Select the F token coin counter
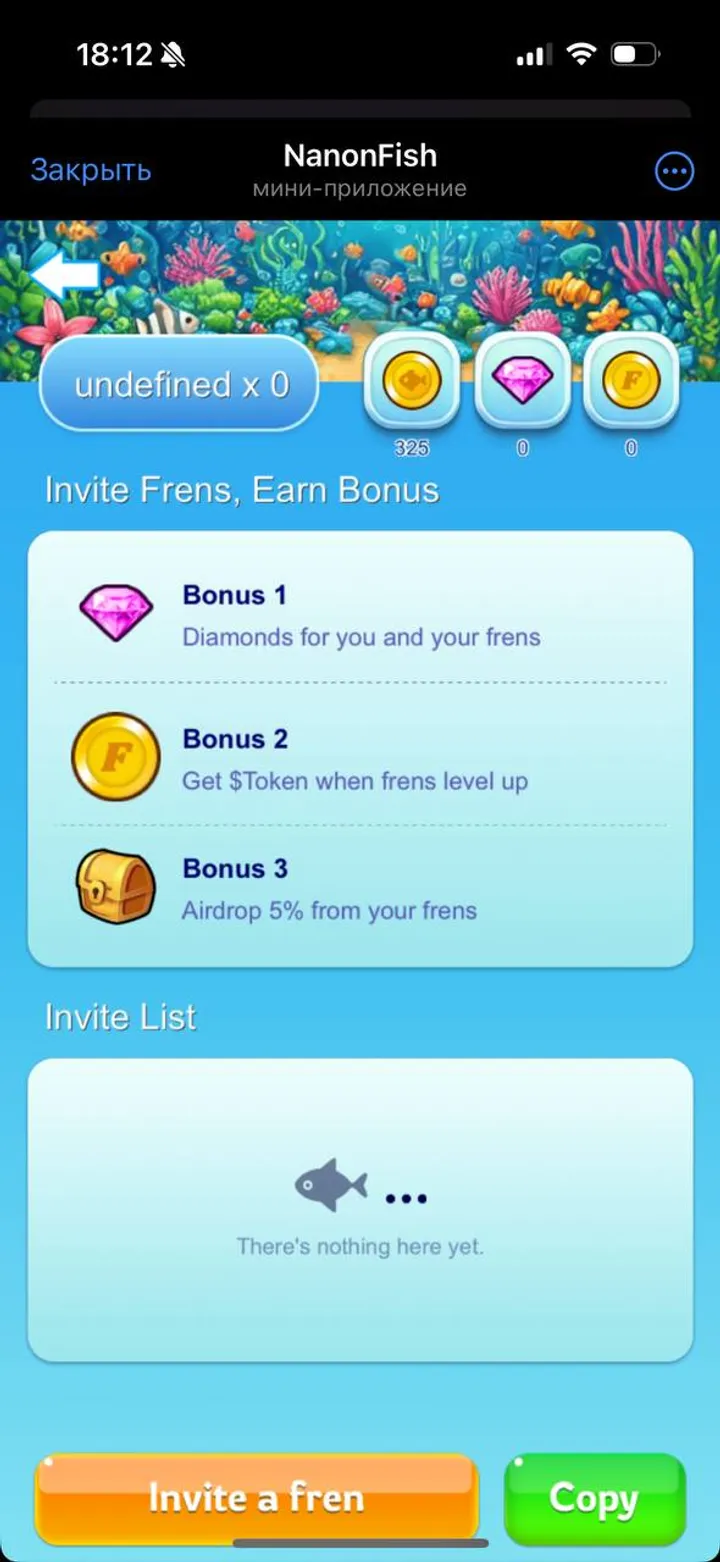Image resolution: width=720 pixels, height=1562 pixels. click(x=631, y=383)
